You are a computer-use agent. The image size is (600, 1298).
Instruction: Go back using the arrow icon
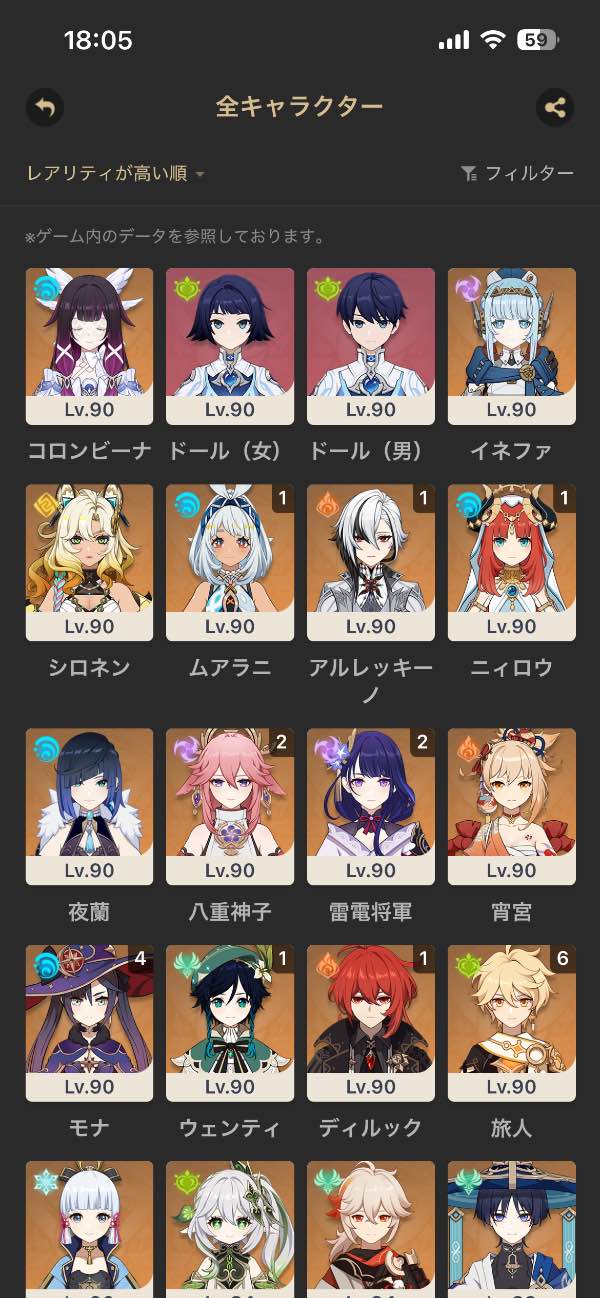pyautogui.click(x=45, y=107)
